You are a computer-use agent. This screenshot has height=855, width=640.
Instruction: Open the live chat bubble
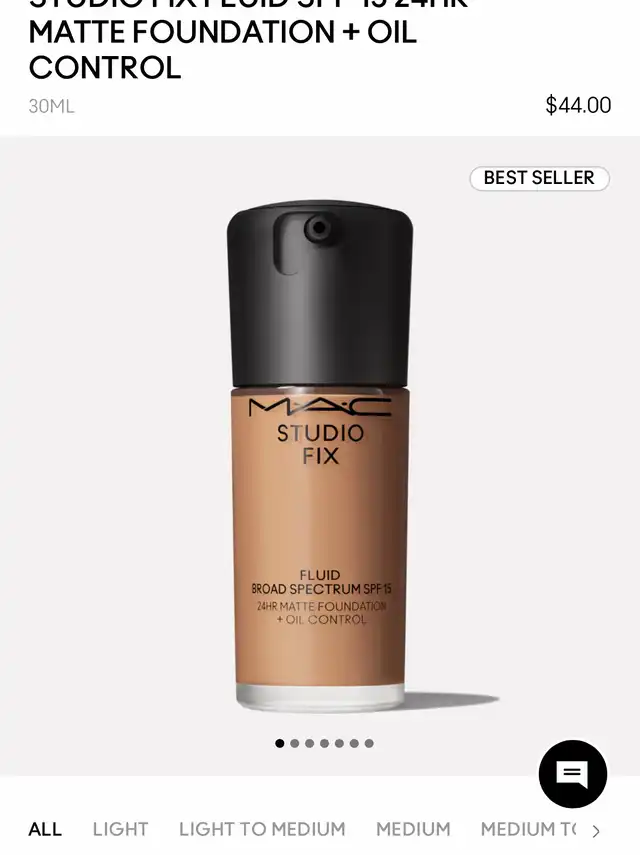573,774
